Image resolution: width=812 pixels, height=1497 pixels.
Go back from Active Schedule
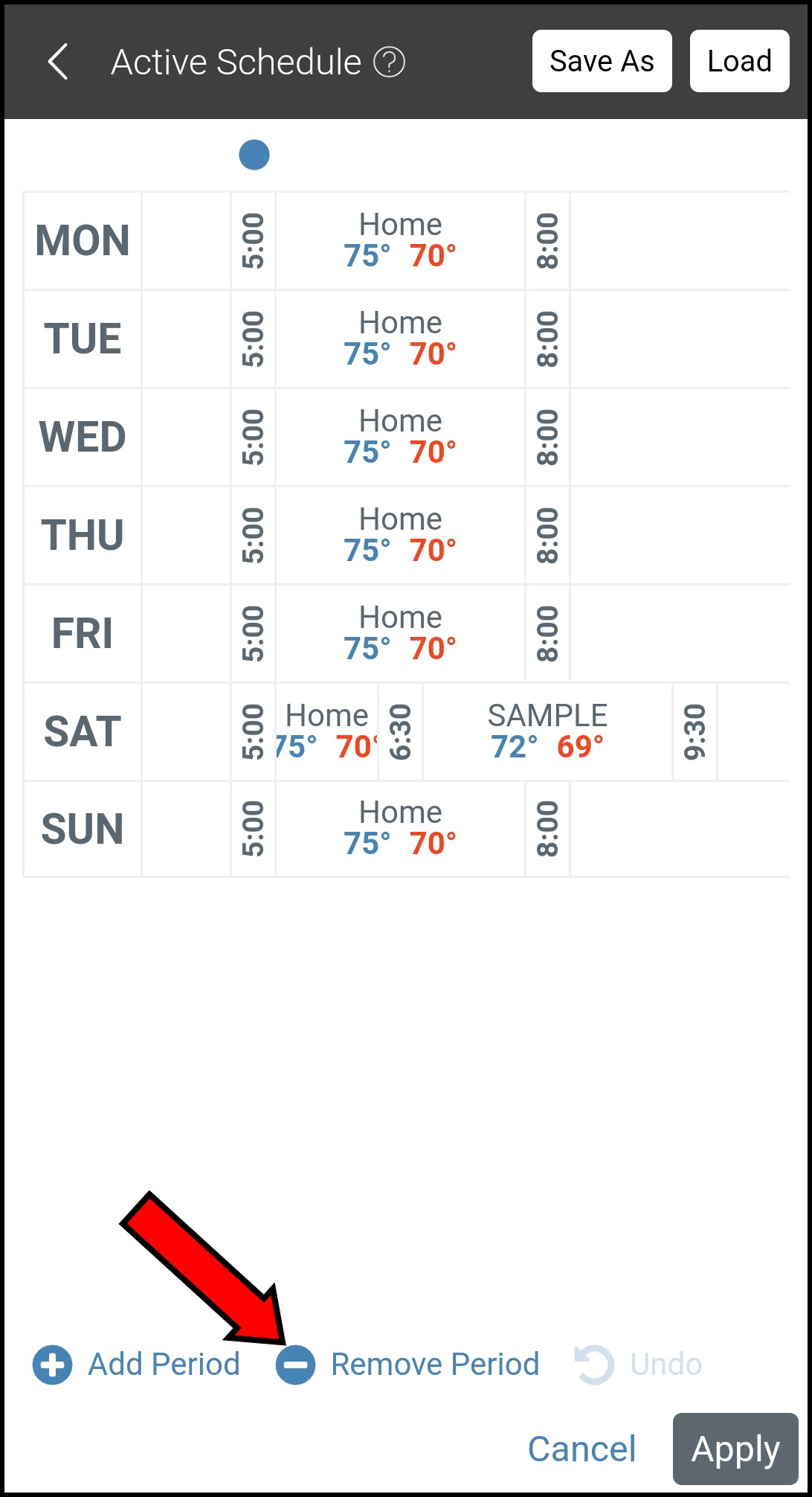pyautogui.click(x=58, y=62)
